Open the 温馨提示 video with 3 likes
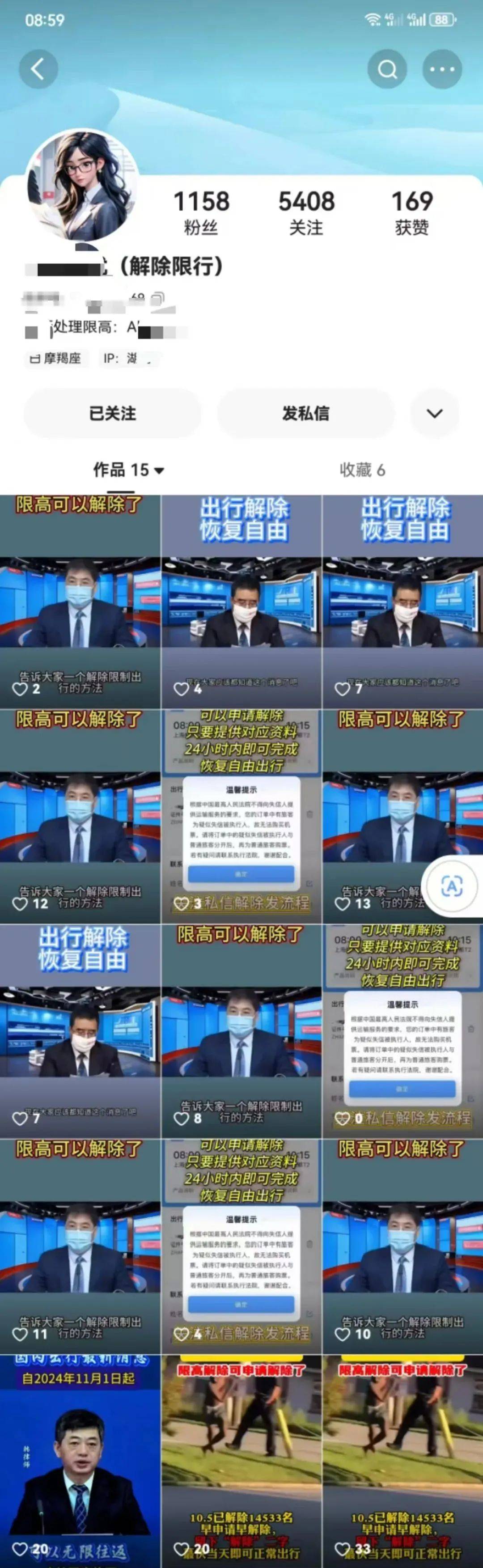 coord(241,816)
